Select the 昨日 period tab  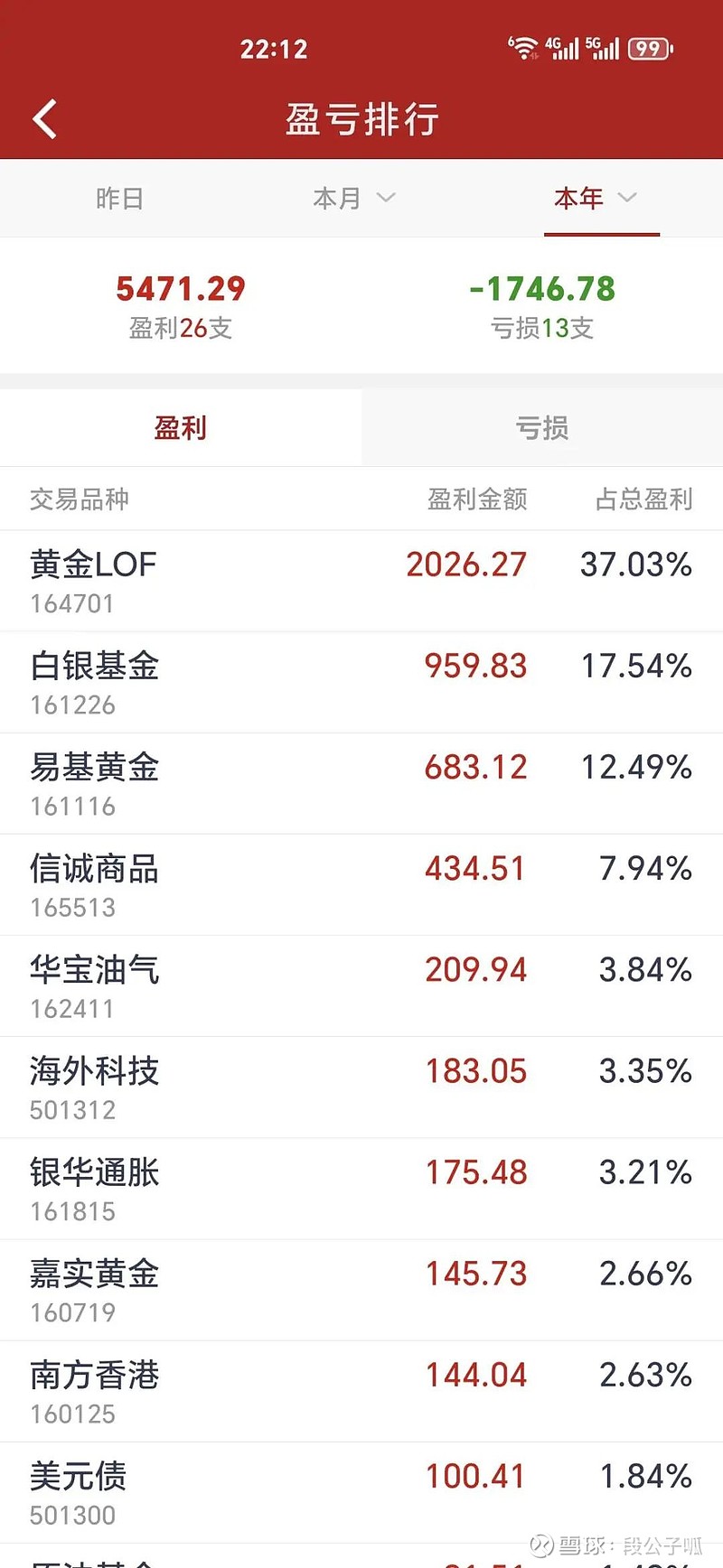[117, 199]
